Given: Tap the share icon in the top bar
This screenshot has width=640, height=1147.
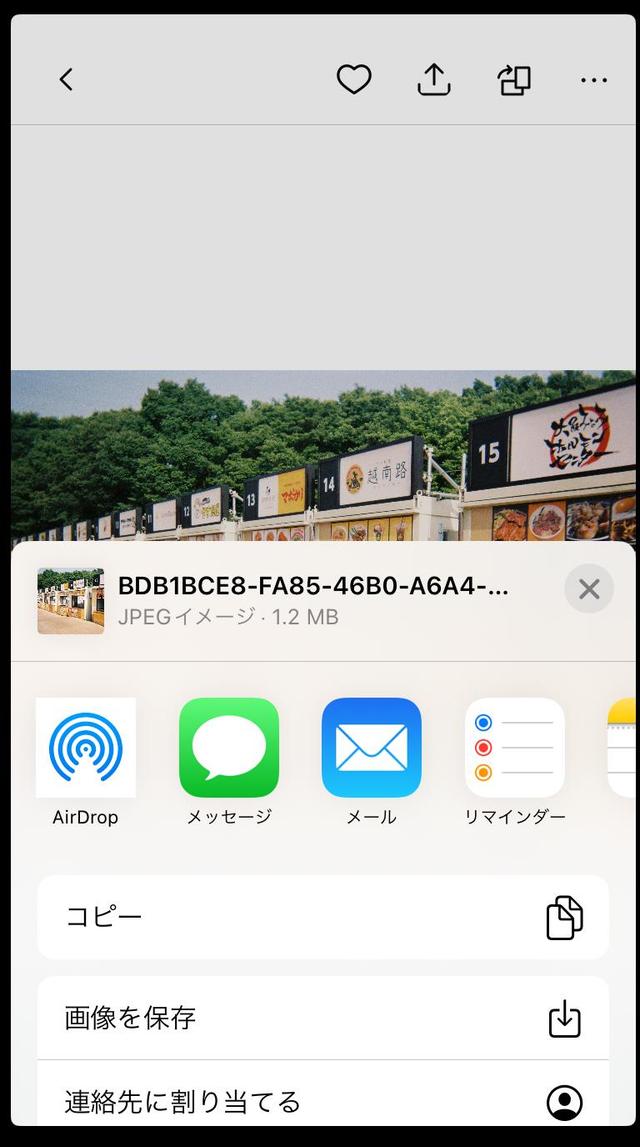Looking at the screenshot, I should pyautogui.click(x=434, y=80).
